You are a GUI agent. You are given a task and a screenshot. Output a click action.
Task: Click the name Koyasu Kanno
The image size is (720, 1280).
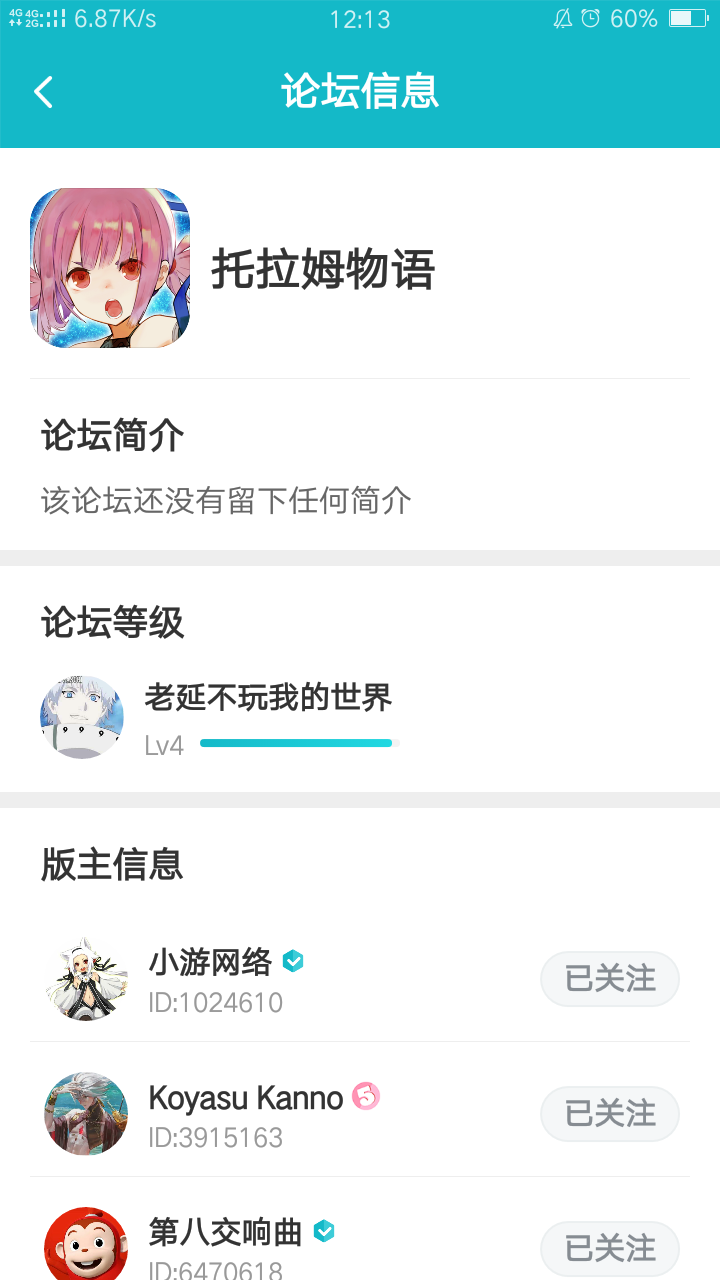tap(247, 1097)
